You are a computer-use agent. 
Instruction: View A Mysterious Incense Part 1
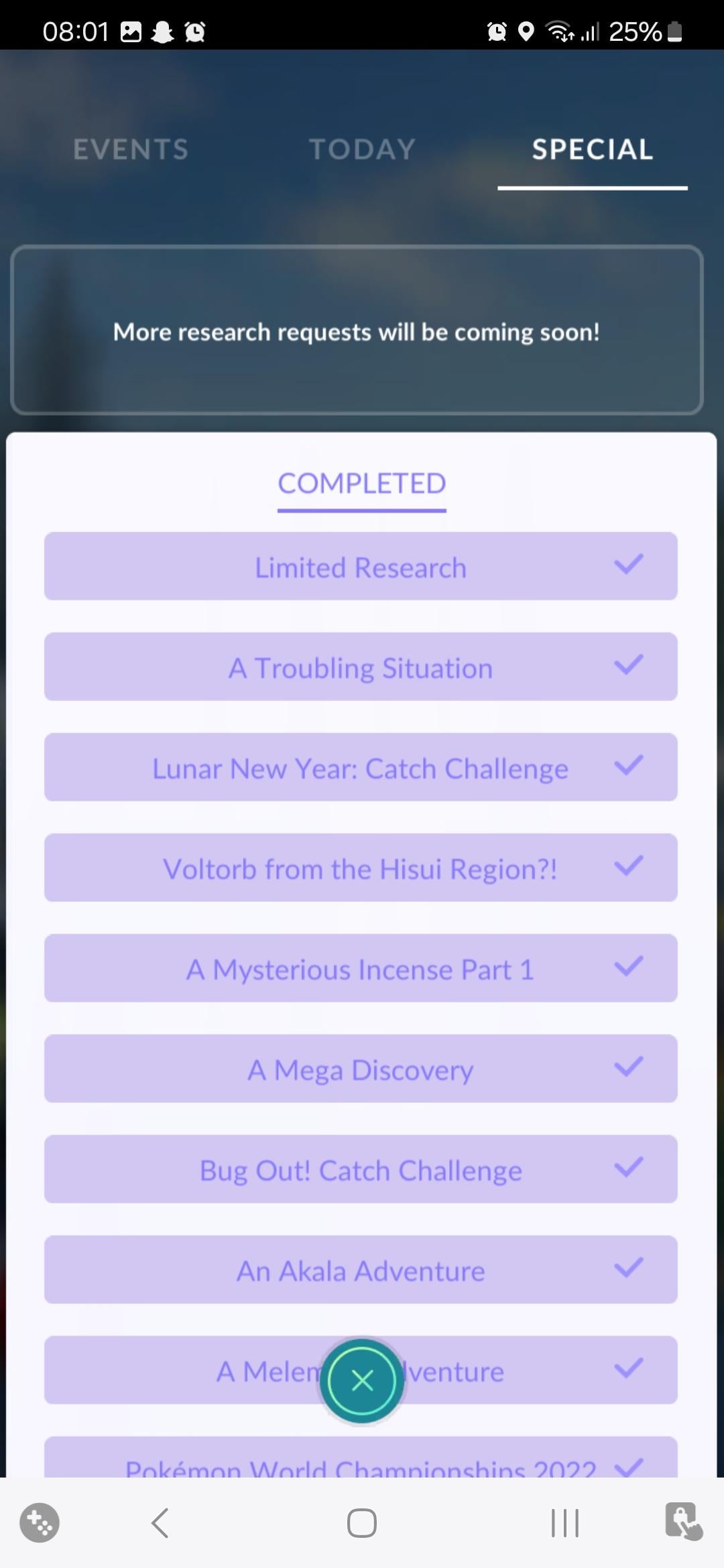click(361, 969)
